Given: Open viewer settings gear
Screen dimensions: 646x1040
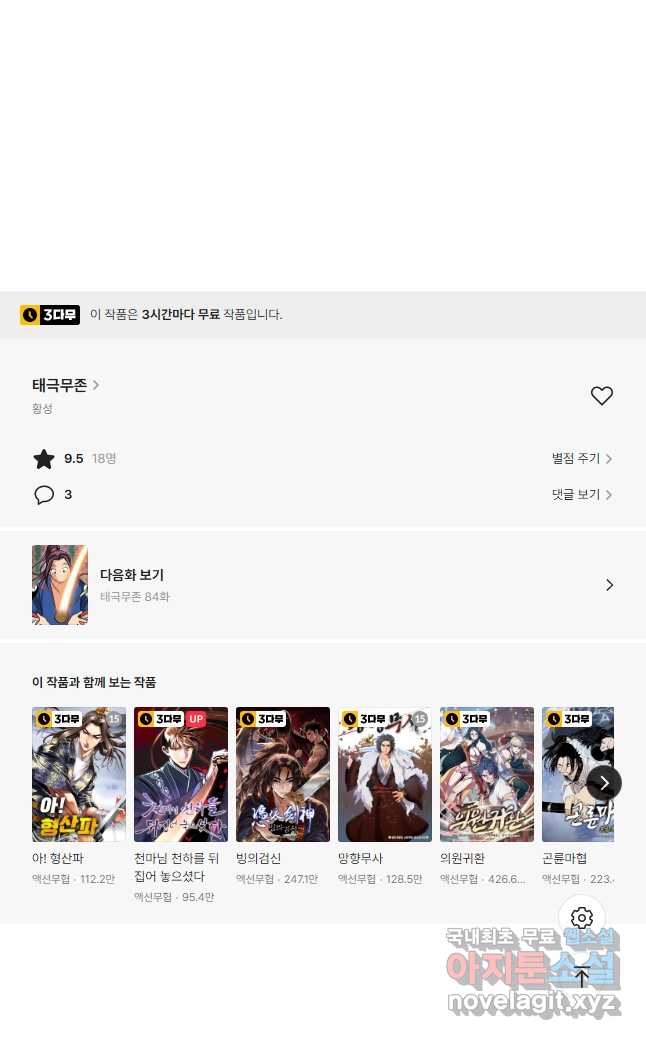Looking at the screenshot, I should 582,918.
